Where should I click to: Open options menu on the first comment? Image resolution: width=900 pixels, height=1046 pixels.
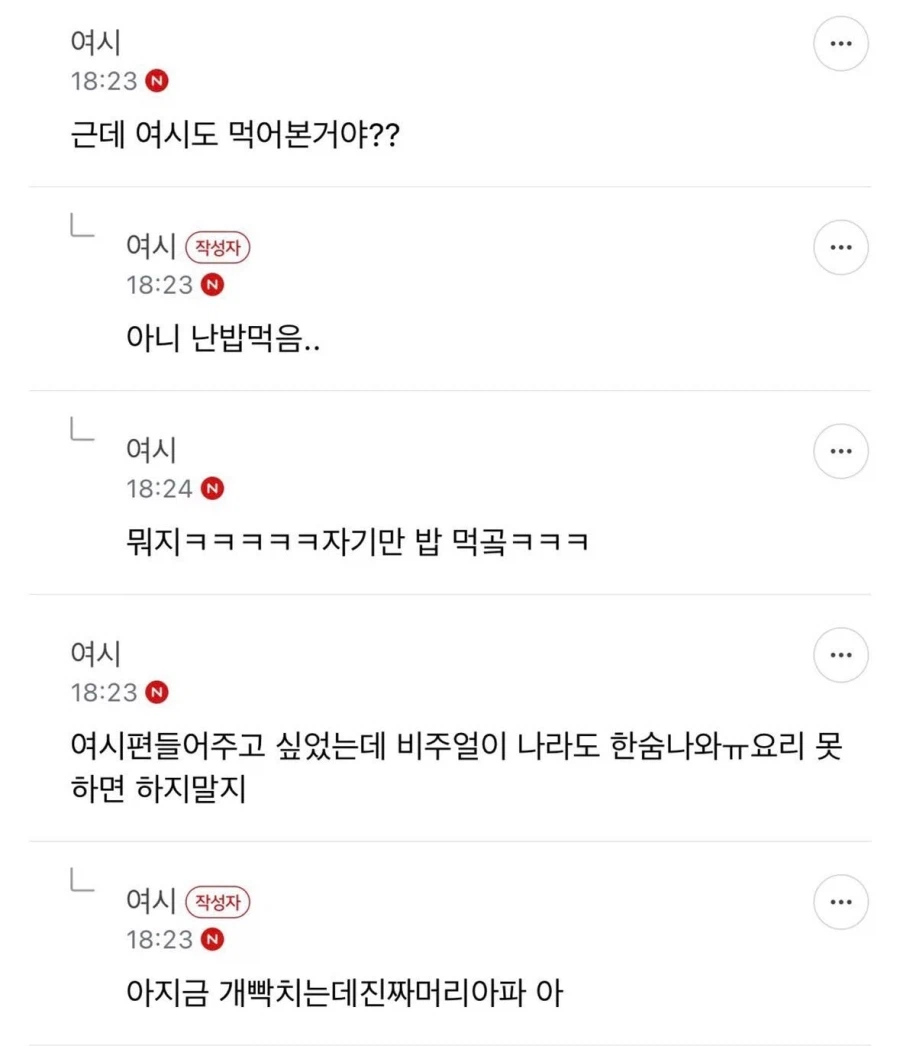[x=840, y=43]
